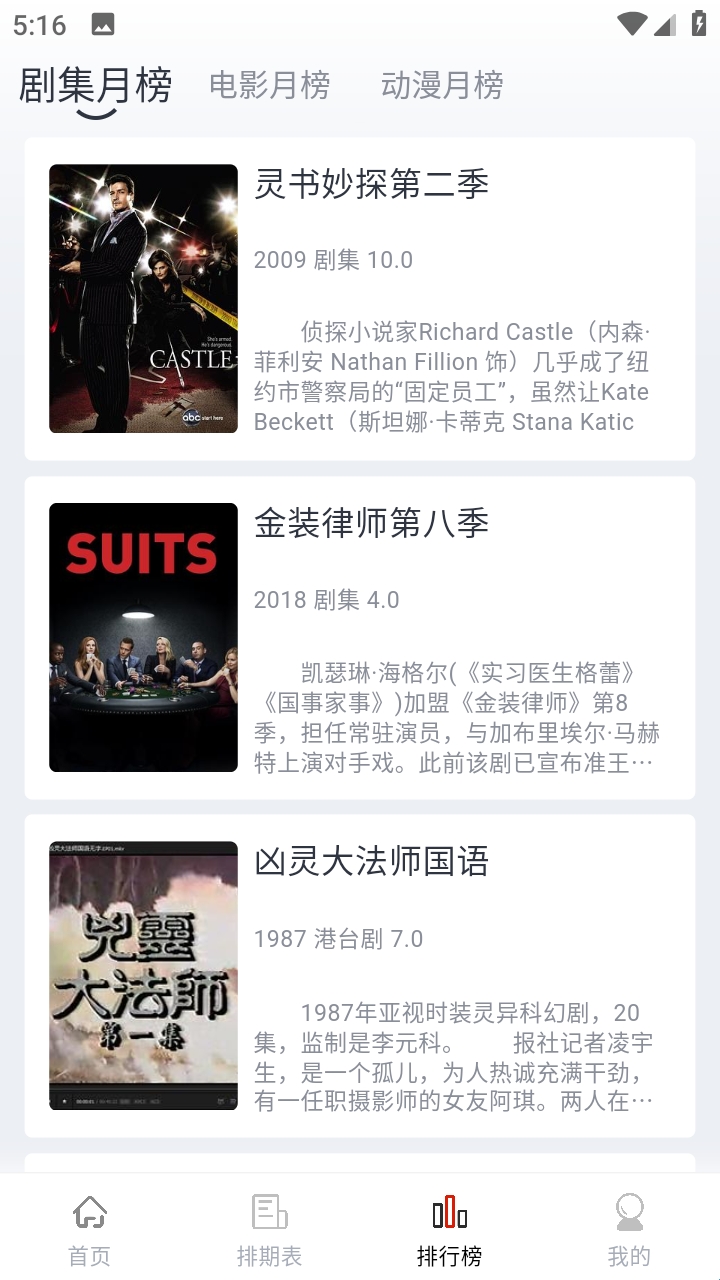Open the 金装律师第八季 card
This screenshot has height=1280, width=720.
(360, 637)
